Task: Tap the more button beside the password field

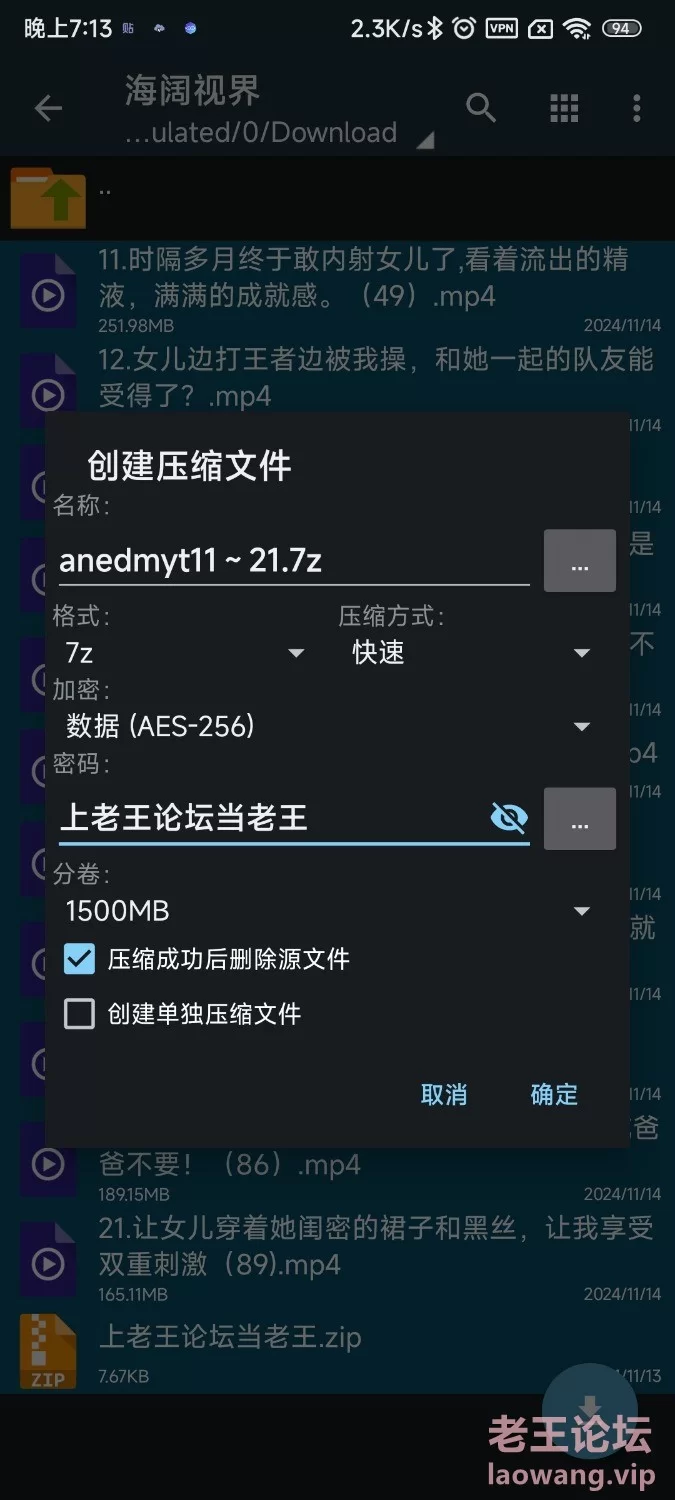Action: pos(579,819)
